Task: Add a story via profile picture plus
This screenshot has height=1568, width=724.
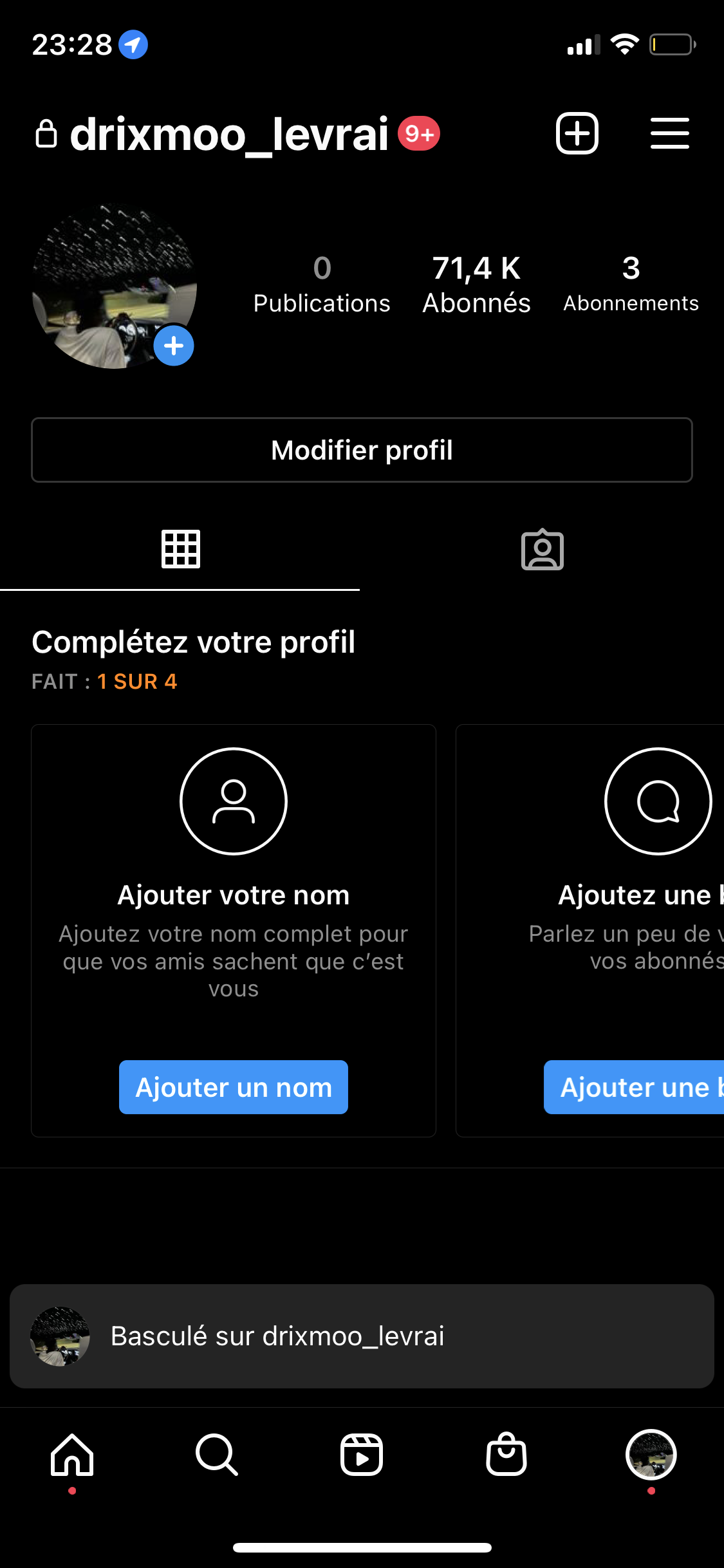Action: point(174,346)
